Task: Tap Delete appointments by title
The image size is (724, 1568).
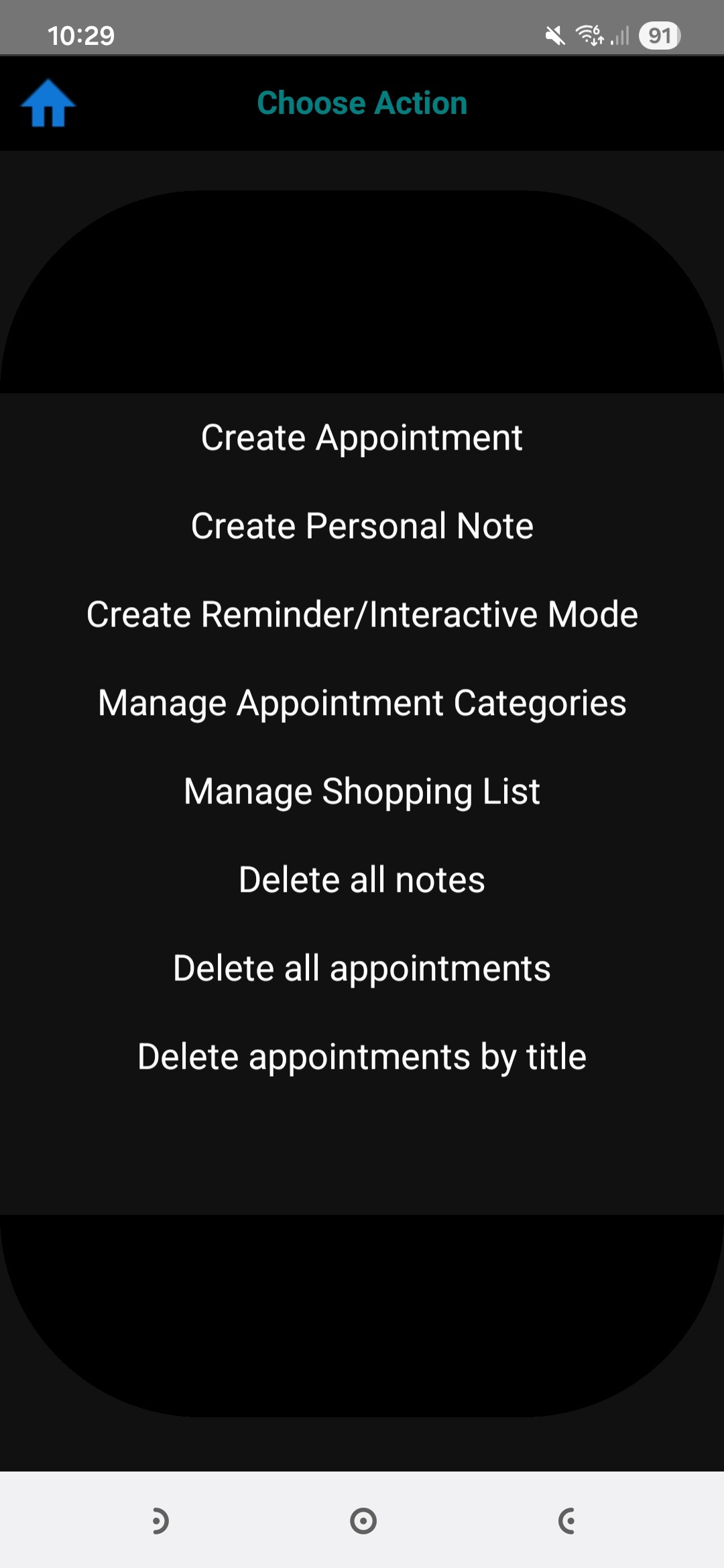Action: click(362, 1057)
